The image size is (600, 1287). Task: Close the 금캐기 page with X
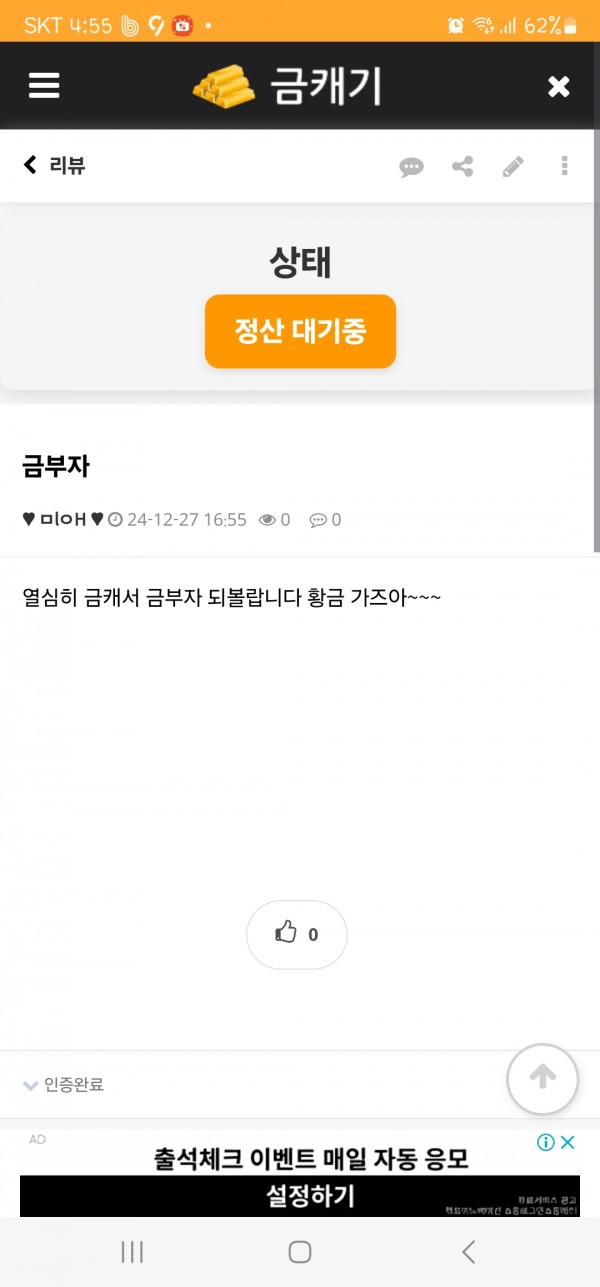[x=558, y=87]
